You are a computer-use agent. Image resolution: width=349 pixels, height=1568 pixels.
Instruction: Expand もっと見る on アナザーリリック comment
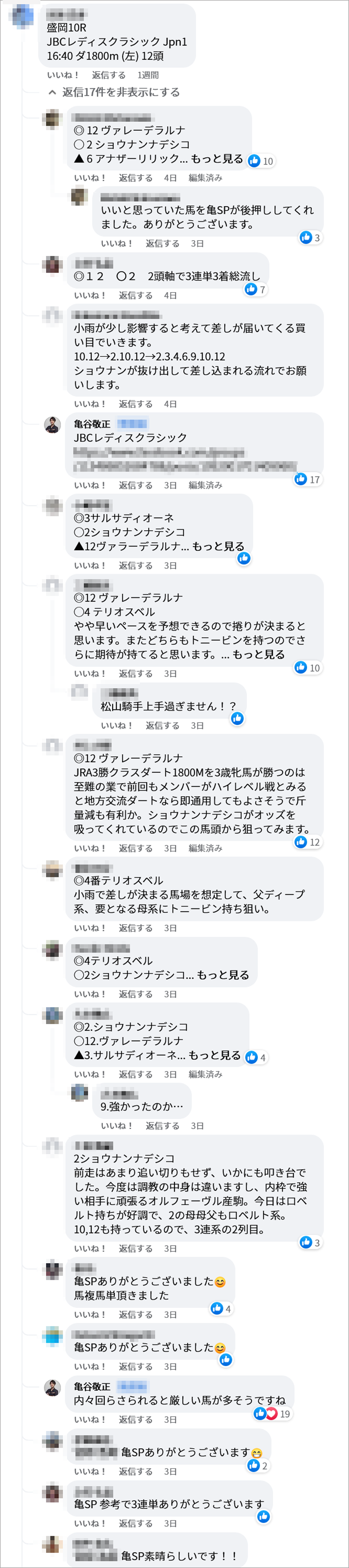click(216, 158)
